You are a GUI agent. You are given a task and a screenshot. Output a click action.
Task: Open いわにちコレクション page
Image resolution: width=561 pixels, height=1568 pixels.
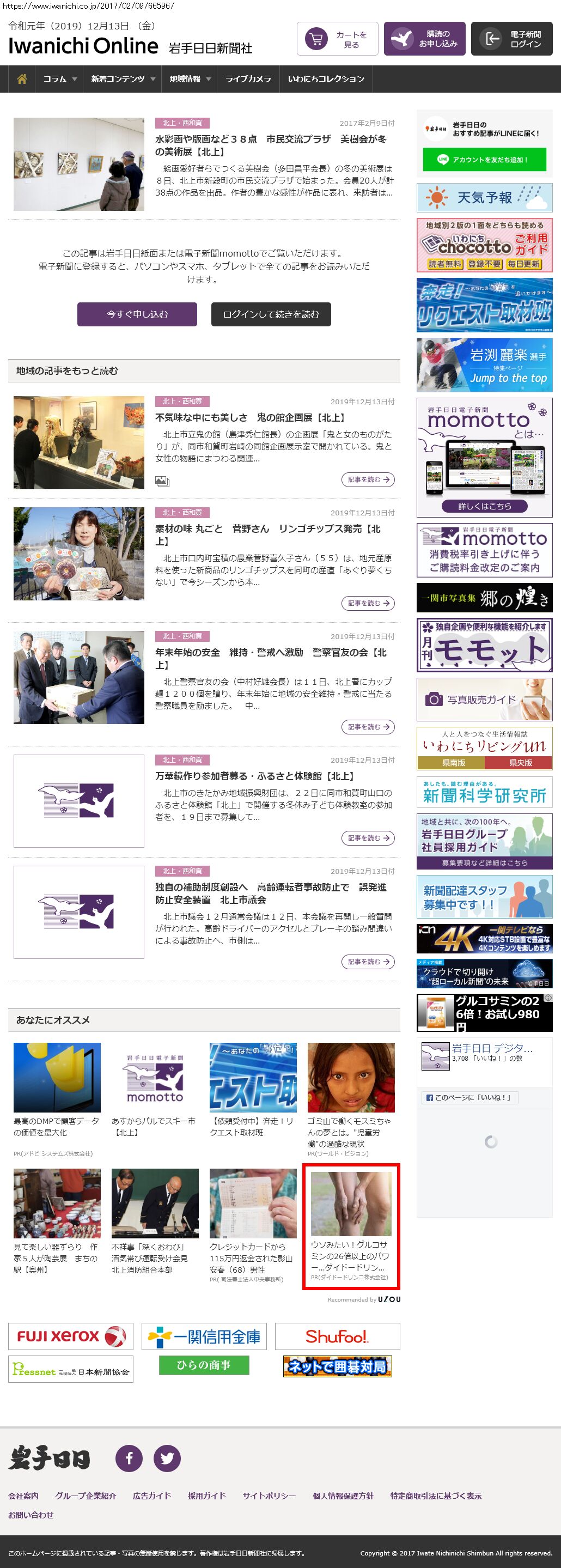(x=326, y=79)
